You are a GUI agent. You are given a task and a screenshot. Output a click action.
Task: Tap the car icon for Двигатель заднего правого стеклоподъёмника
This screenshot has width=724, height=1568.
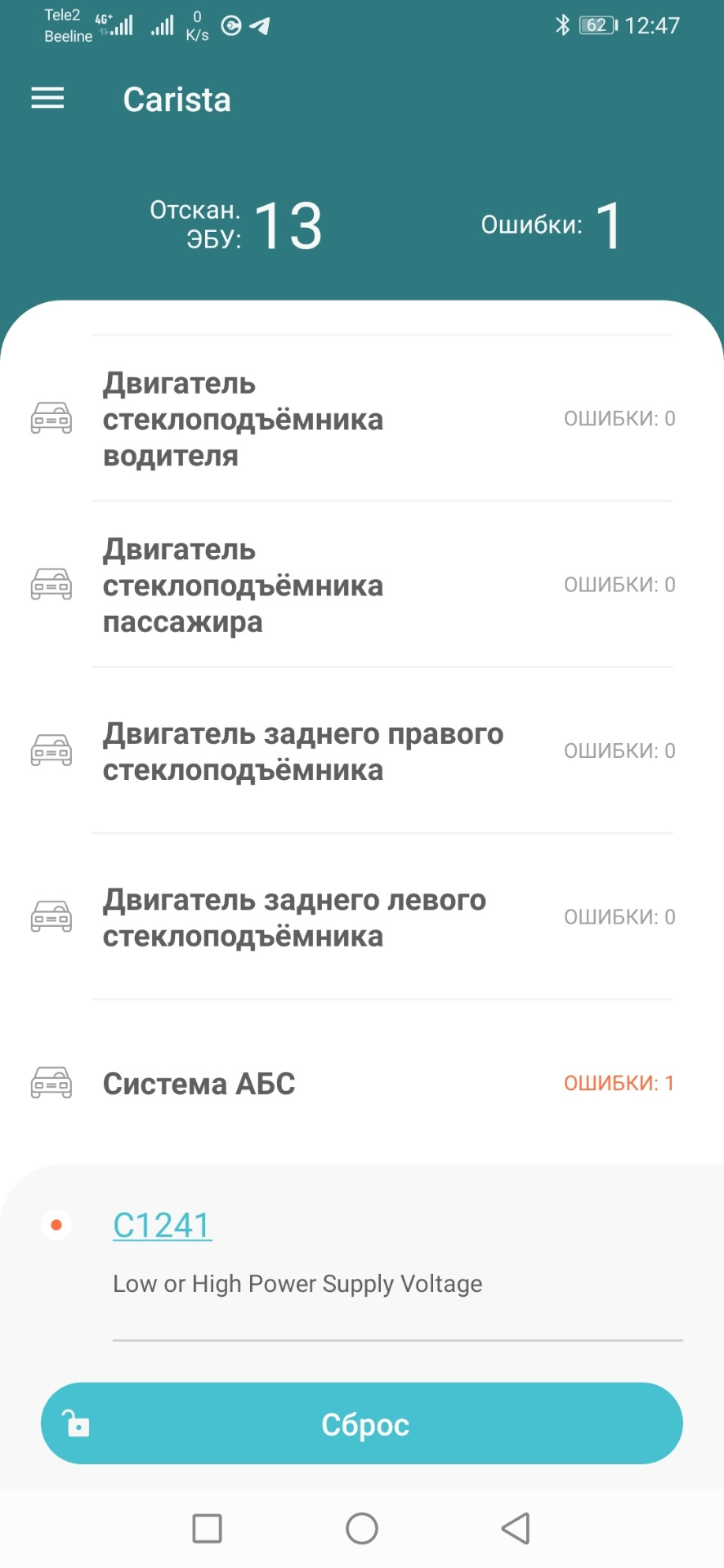(x=51, y=750)
